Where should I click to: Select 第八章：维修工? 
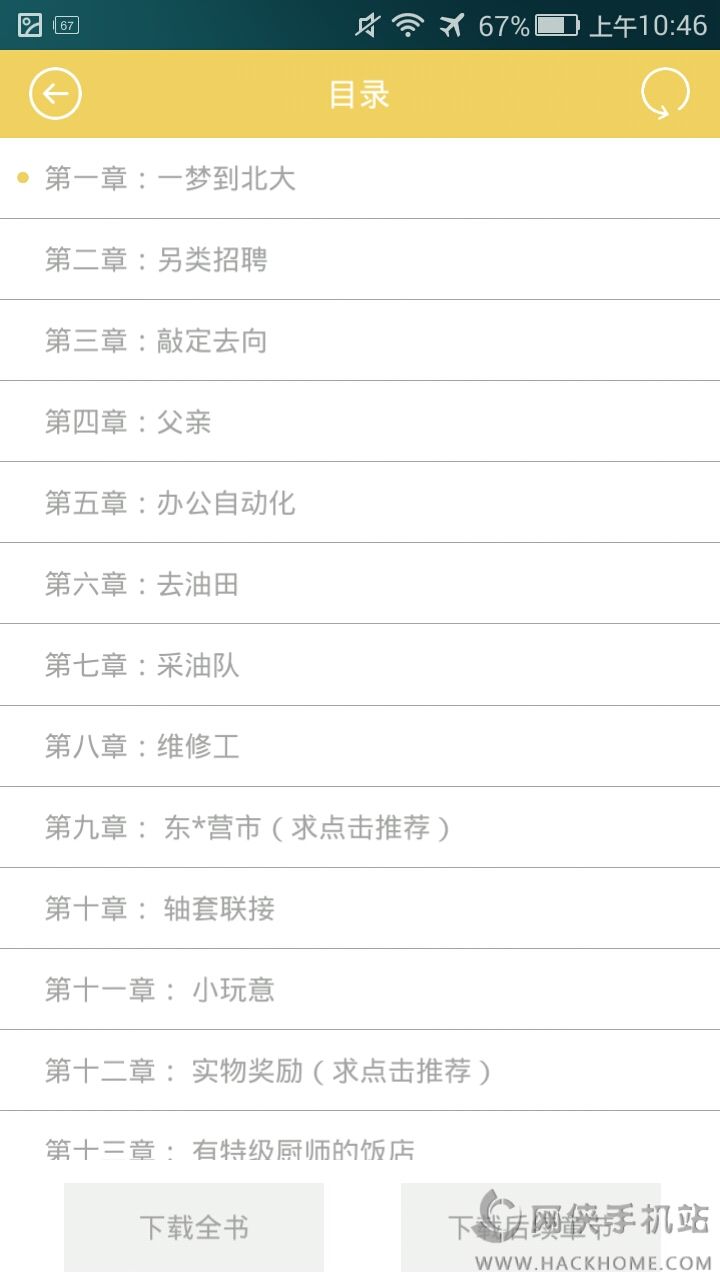[142, 746]
